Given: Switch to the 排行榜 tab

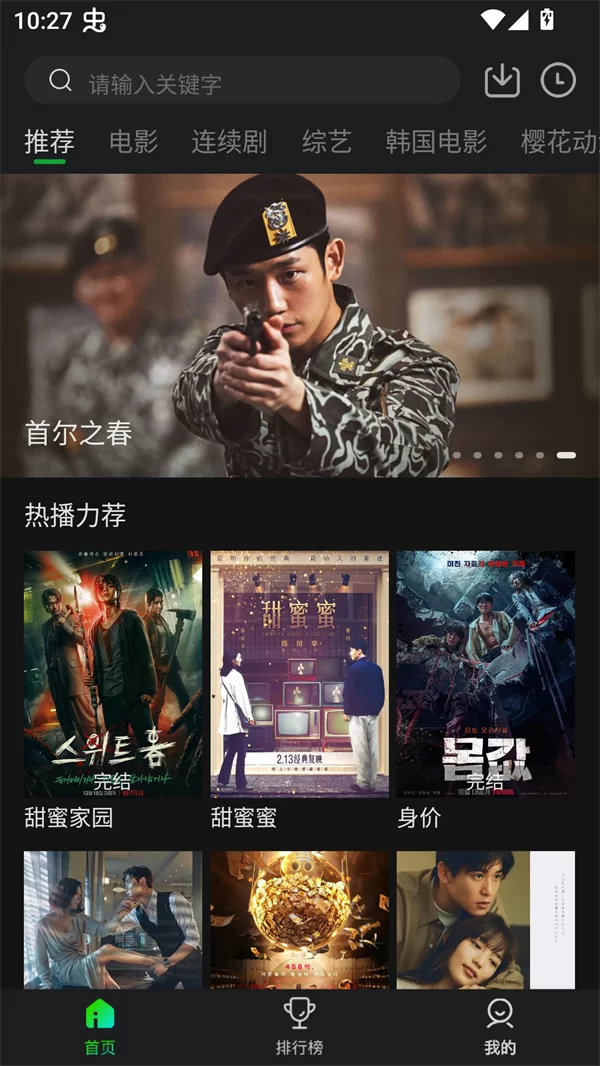Looking at the screenshot, I should click(299, 1027).
